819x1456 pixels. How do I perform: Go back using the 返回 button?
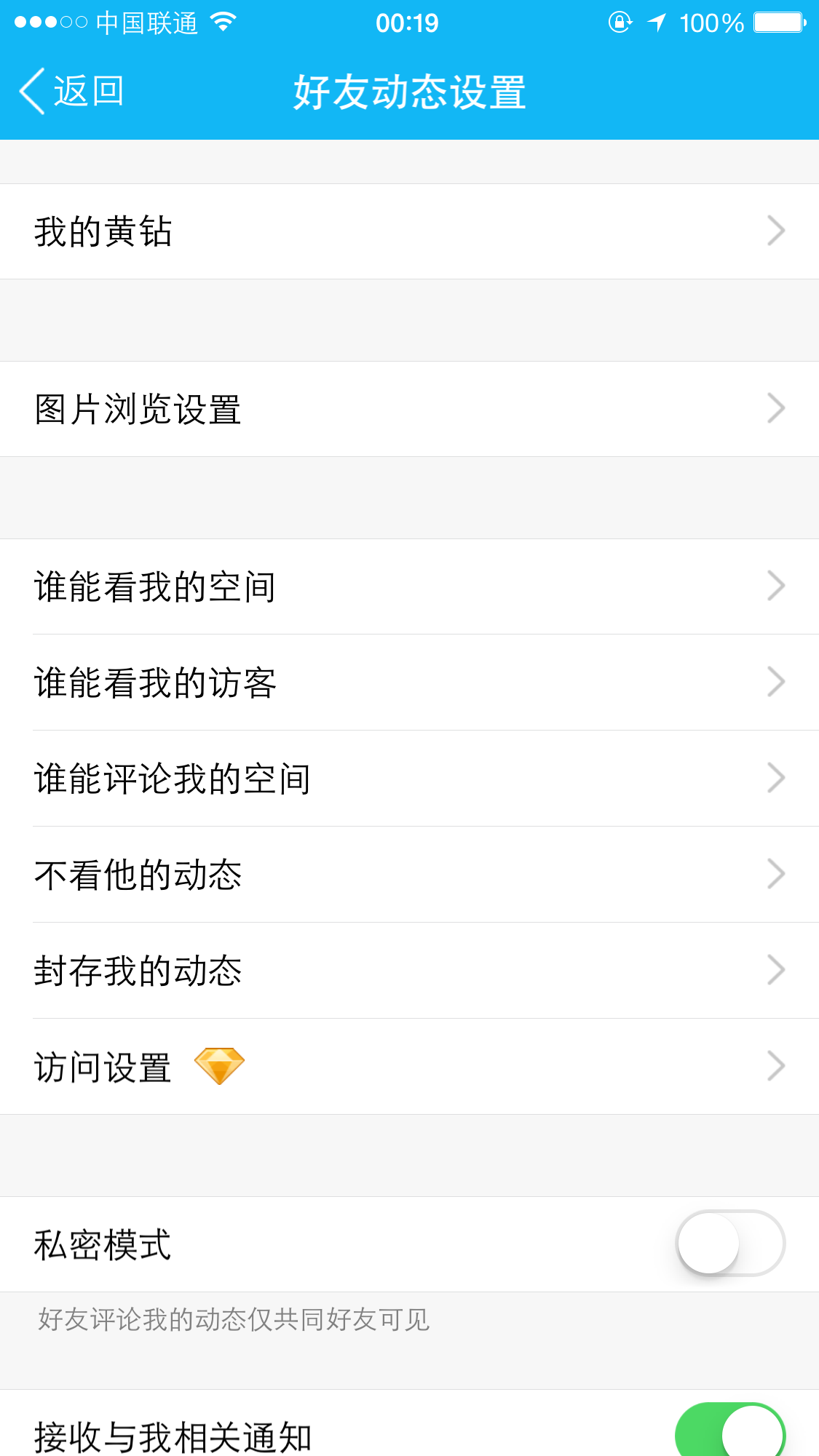71,92
